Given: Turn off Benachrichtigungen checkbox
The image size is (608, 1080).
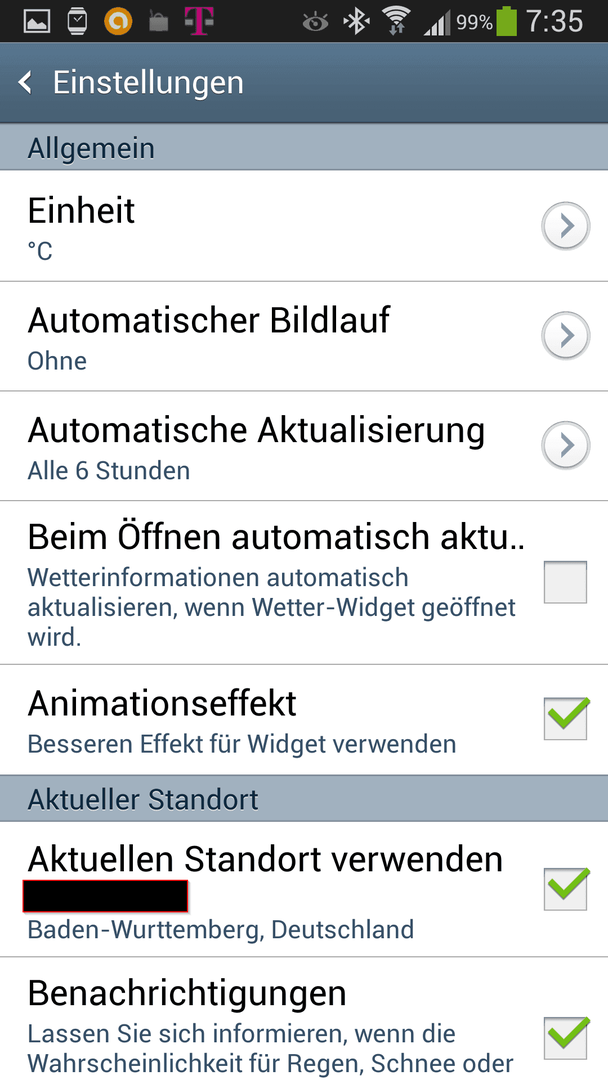Looking at the screenshot, I should tap(565, 1037).
